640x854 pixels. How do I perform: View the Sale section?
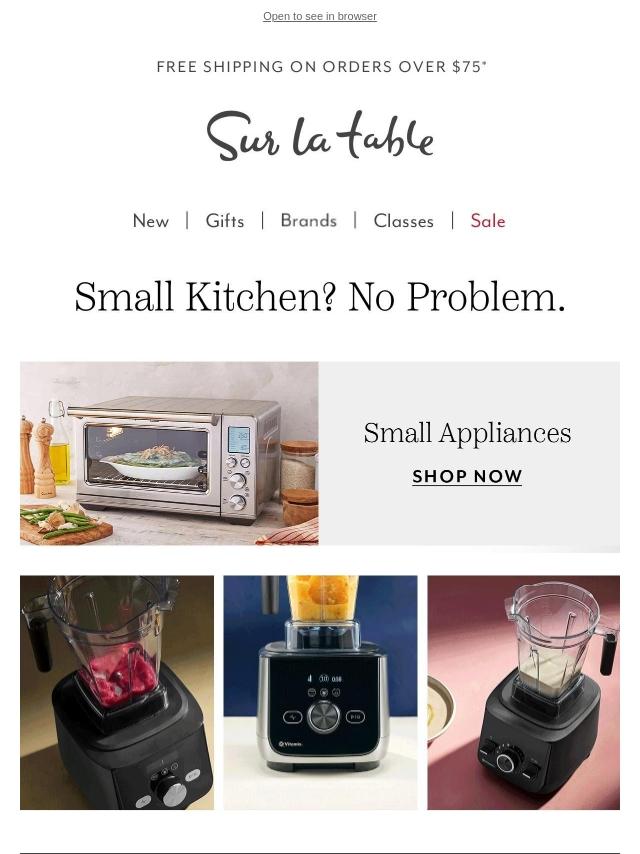488,221
